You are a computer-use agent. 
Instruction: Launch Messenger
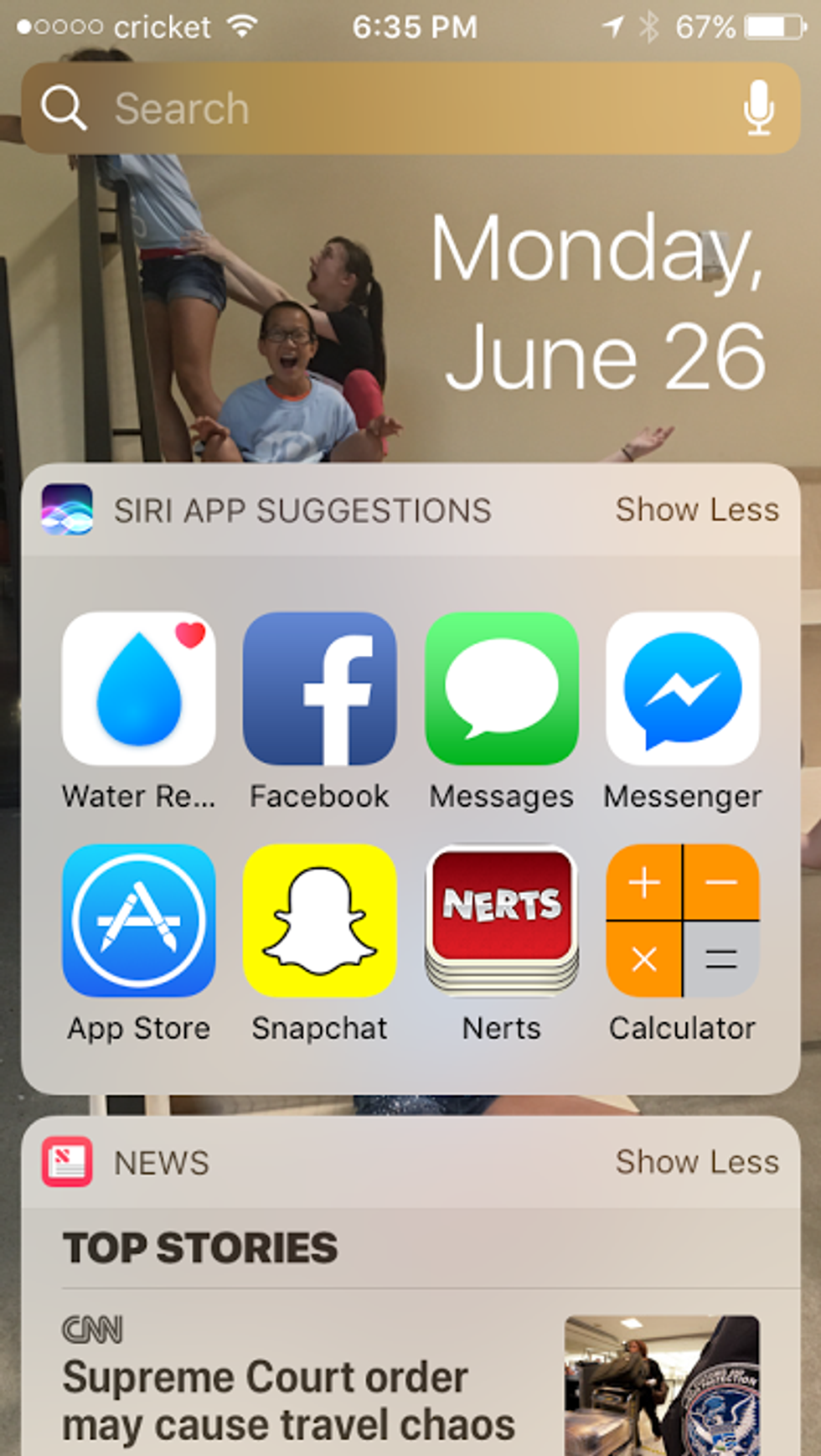coord(682,689)
